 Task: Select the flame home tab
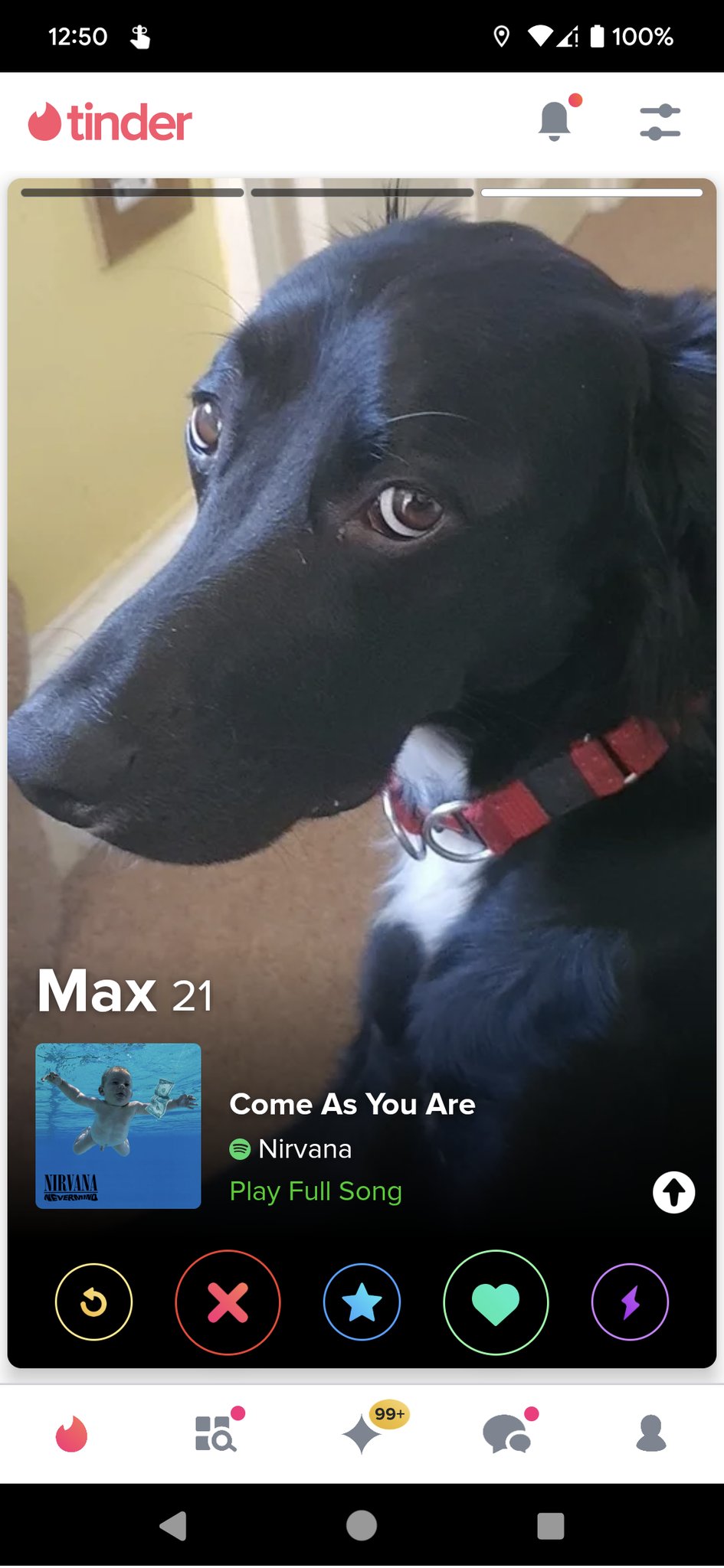point(71,1433)
